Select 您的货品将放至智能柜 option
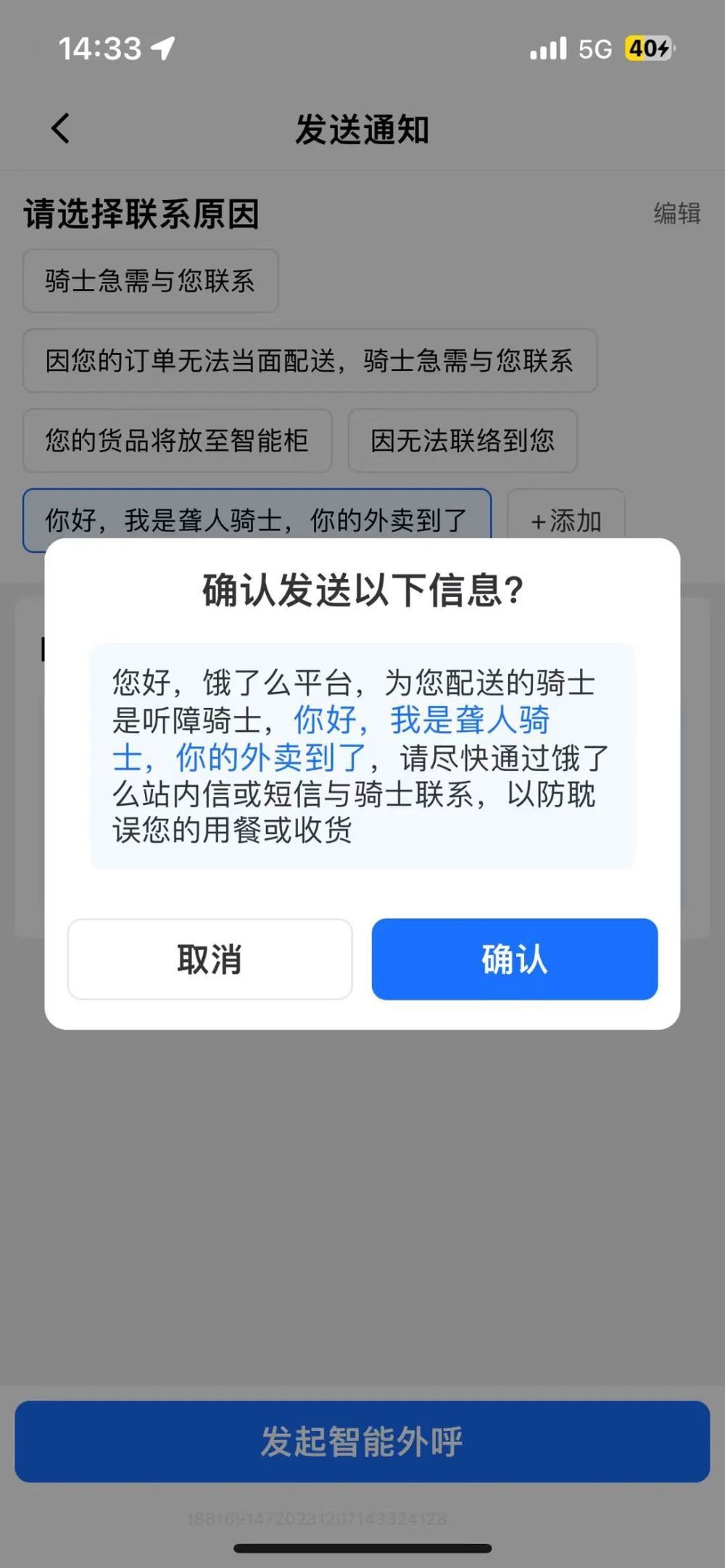 (x=177, y=442)
